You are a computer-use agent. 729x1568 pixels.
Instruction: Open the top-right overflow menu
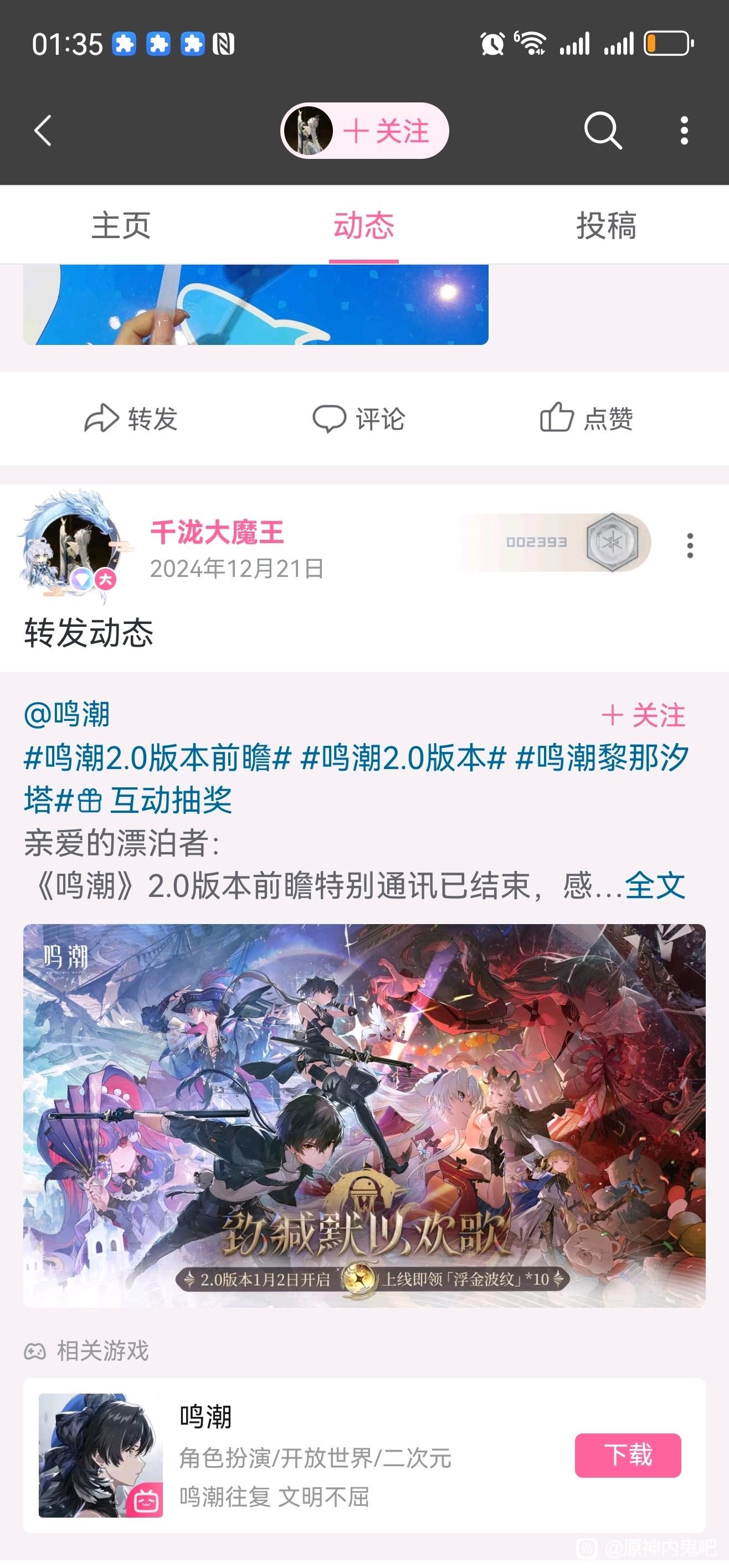pyautogui.click(x=684, y=130)
